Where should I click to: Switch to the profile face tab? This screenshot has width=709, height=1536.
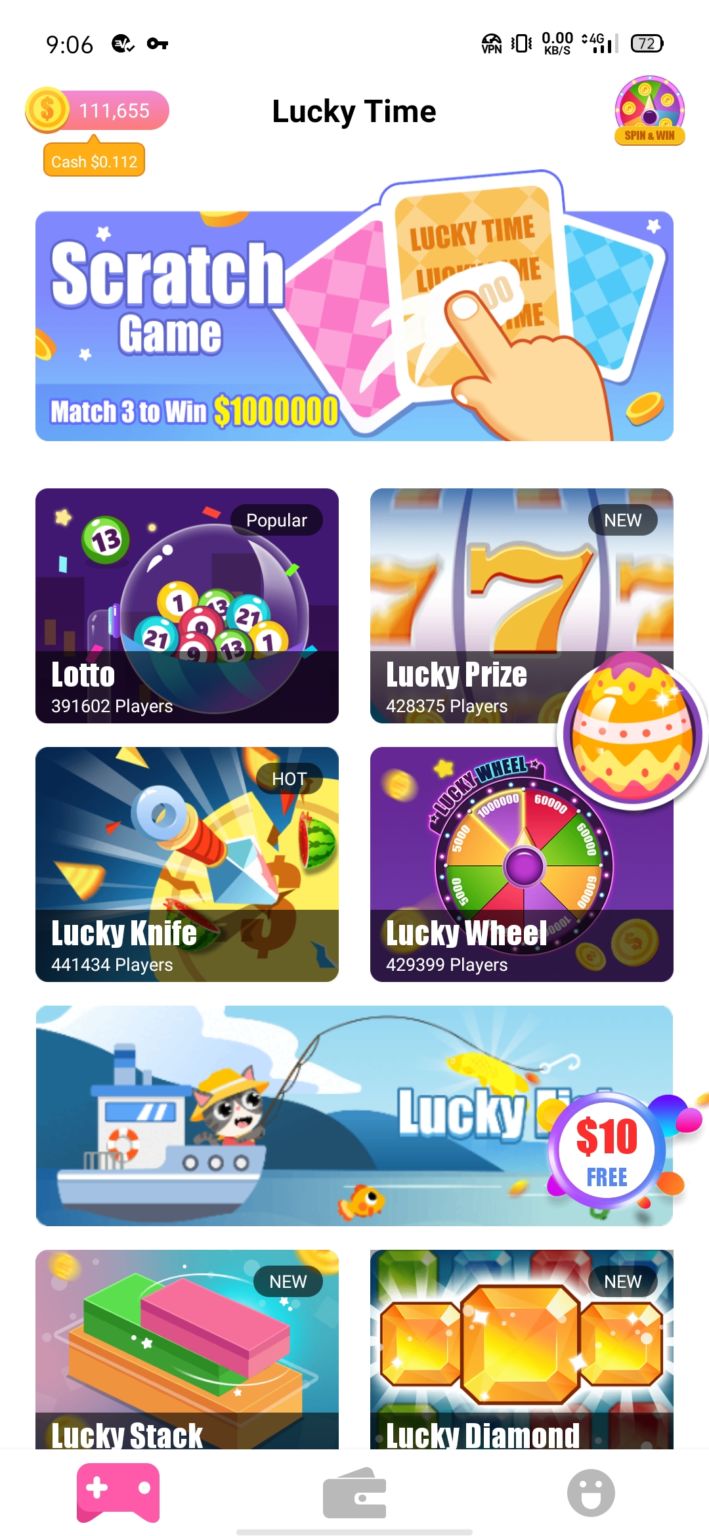pos(590,1494)
